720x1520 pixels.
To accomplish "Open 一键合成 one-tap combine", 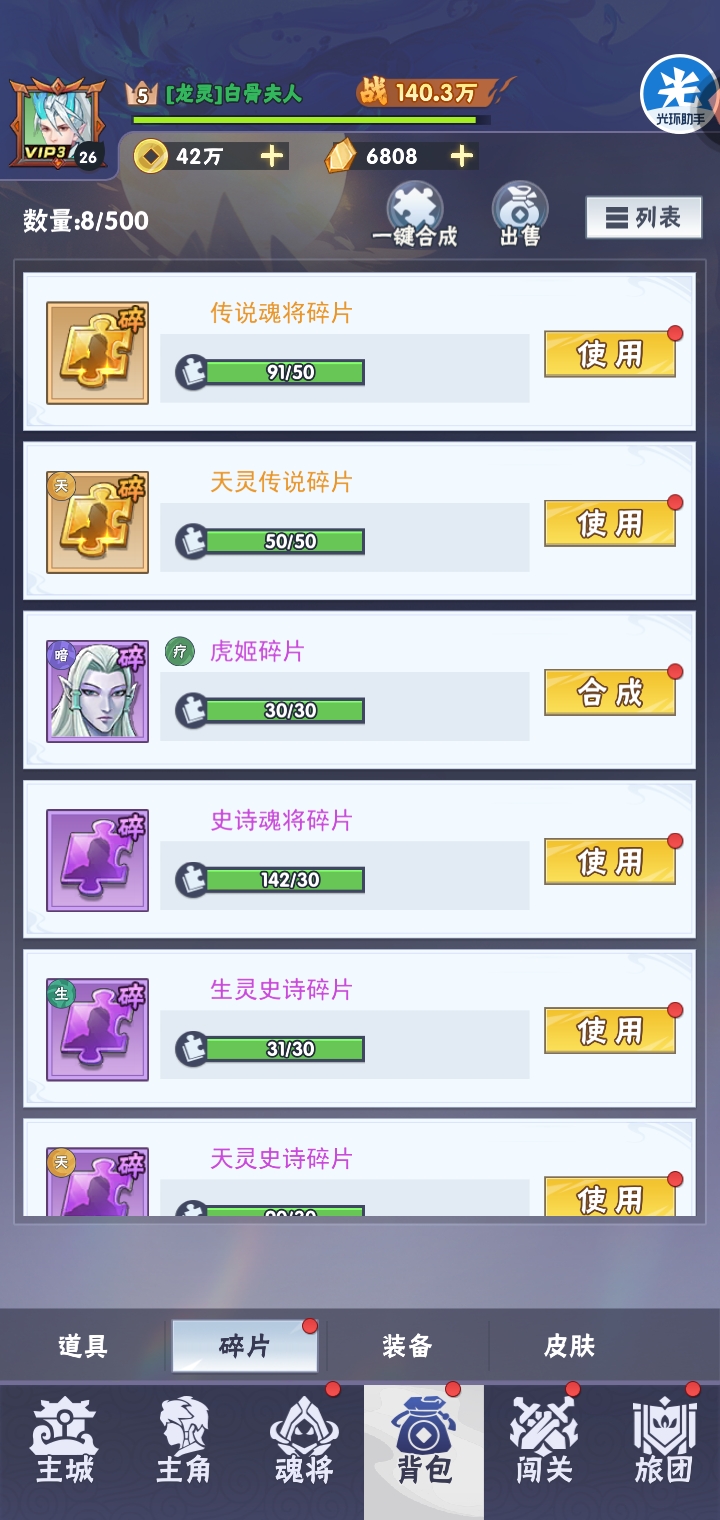I will (415, 216).
